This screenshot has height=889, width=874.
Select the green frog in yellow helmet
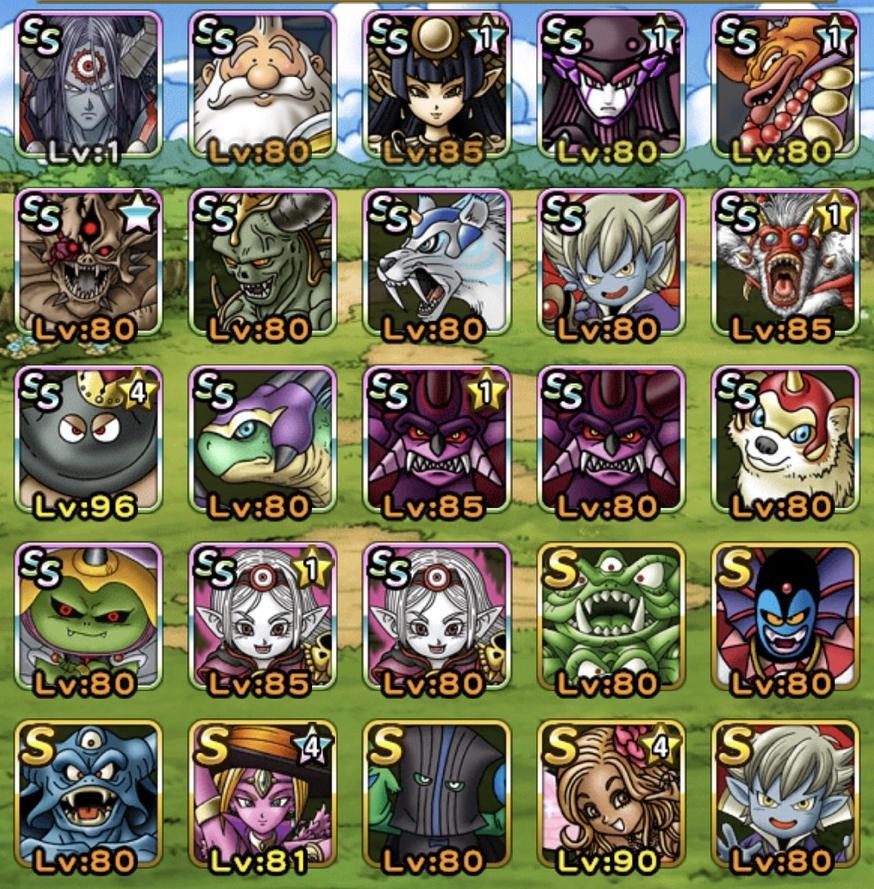pos(89,618)
